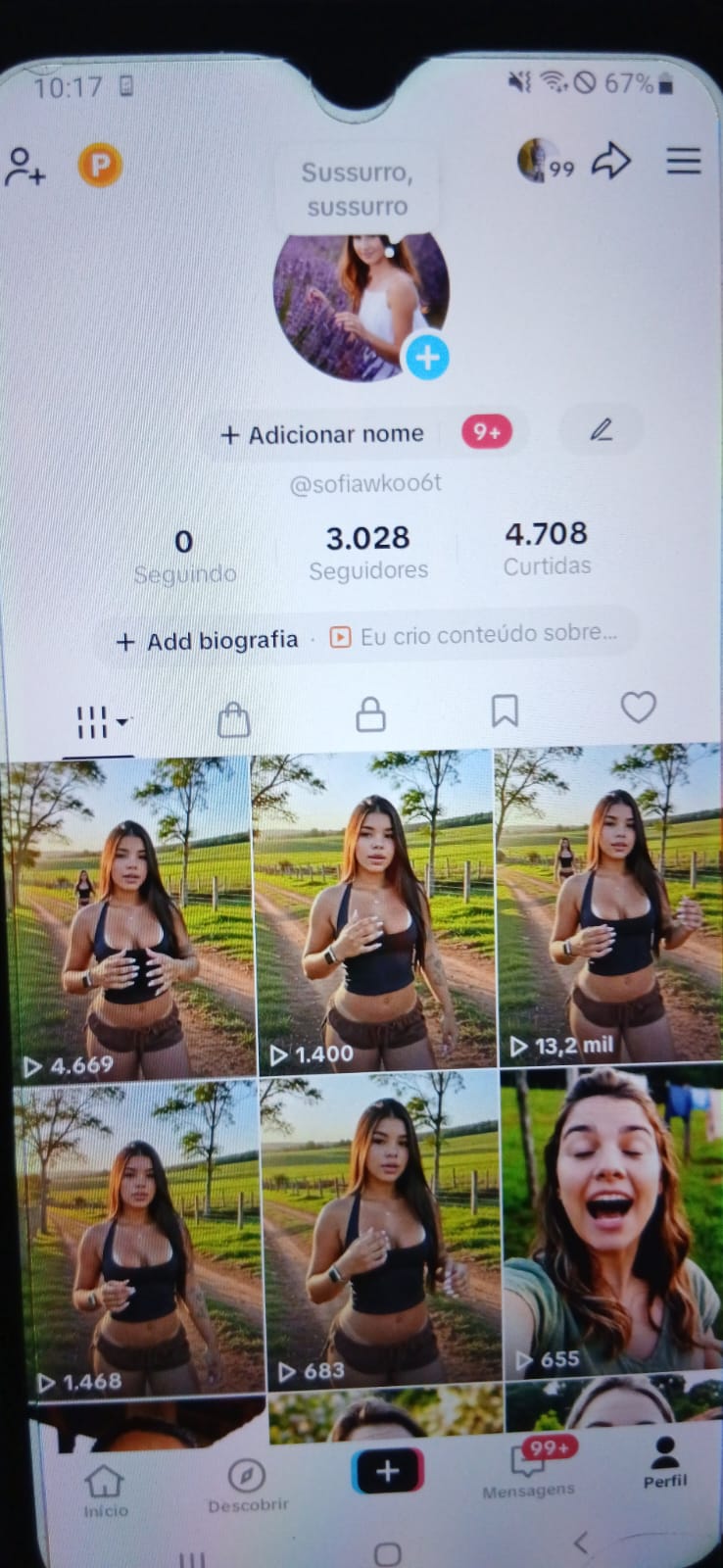Switch to the shop bag tab
The width and height of the screenshot is (723, 1568).
[233, 720]
